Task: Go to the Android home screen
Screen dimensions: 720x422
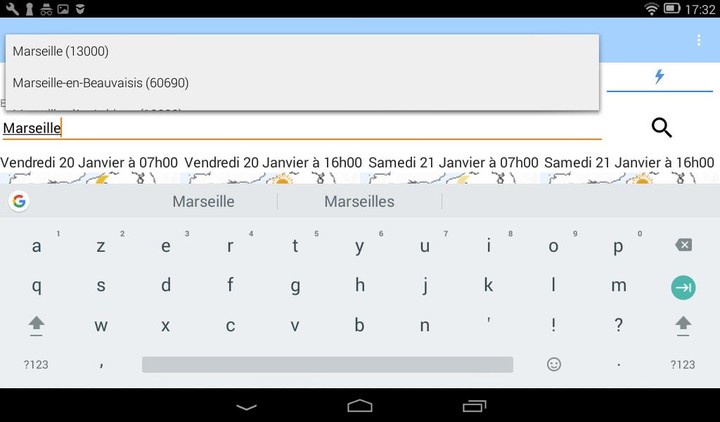Action: pos(360,406)
